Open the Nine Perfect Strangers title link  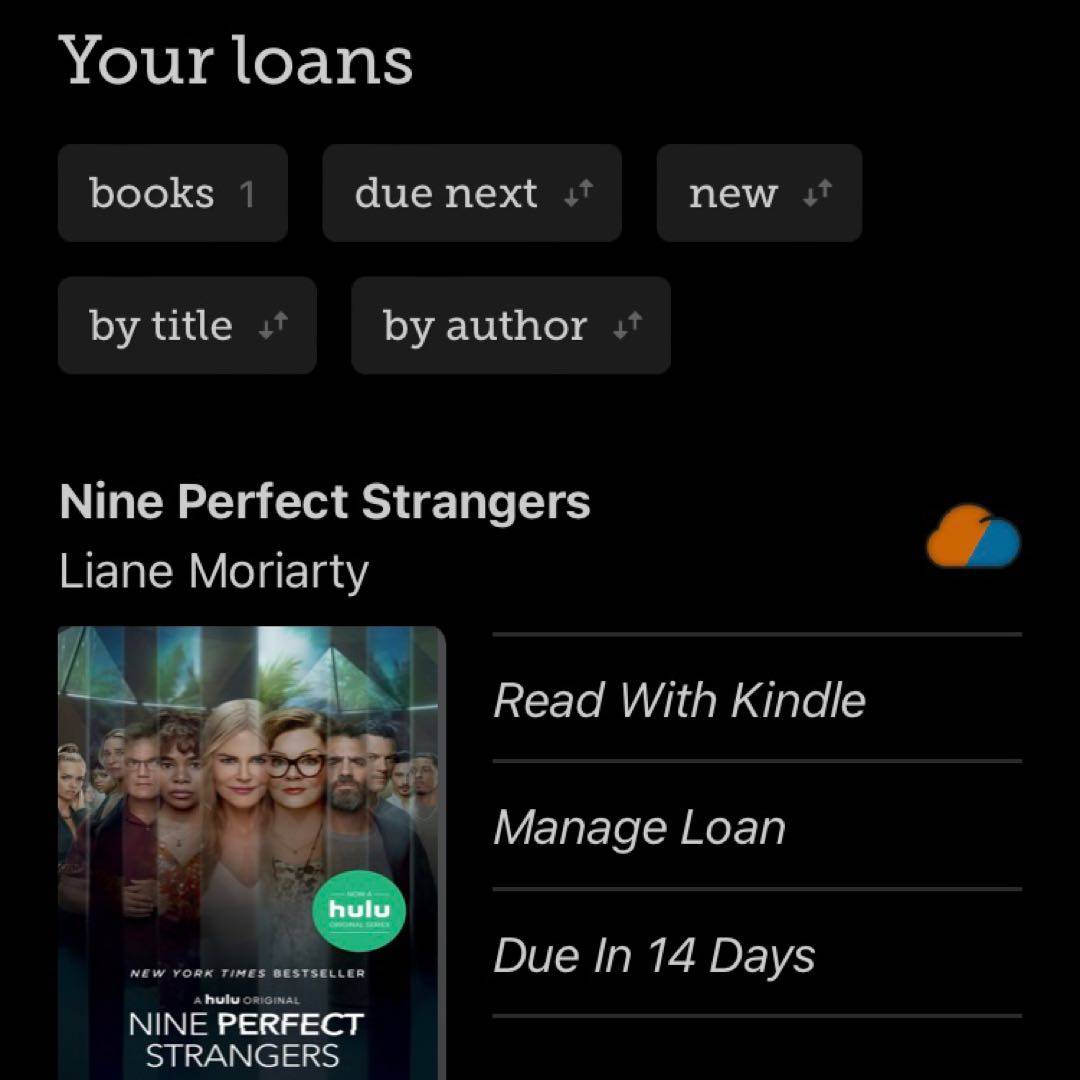(x=324, y=502)
